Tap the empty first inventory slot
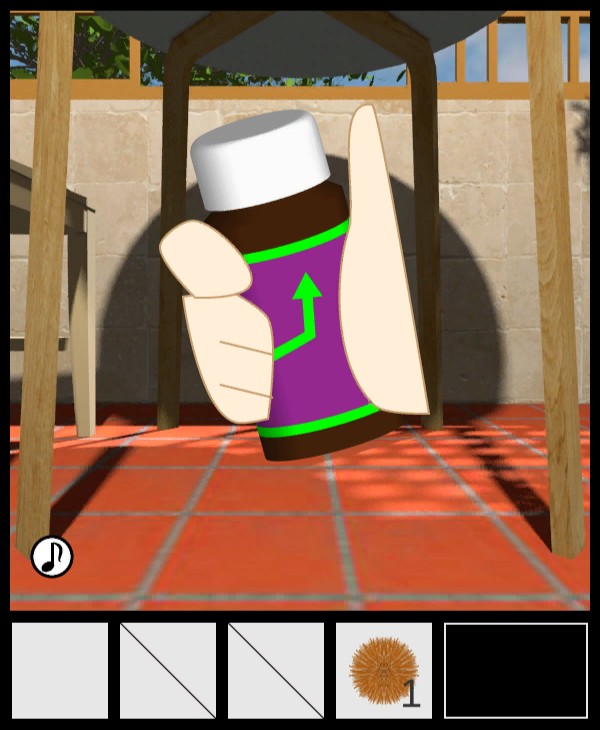 click(x=60, y=670)
